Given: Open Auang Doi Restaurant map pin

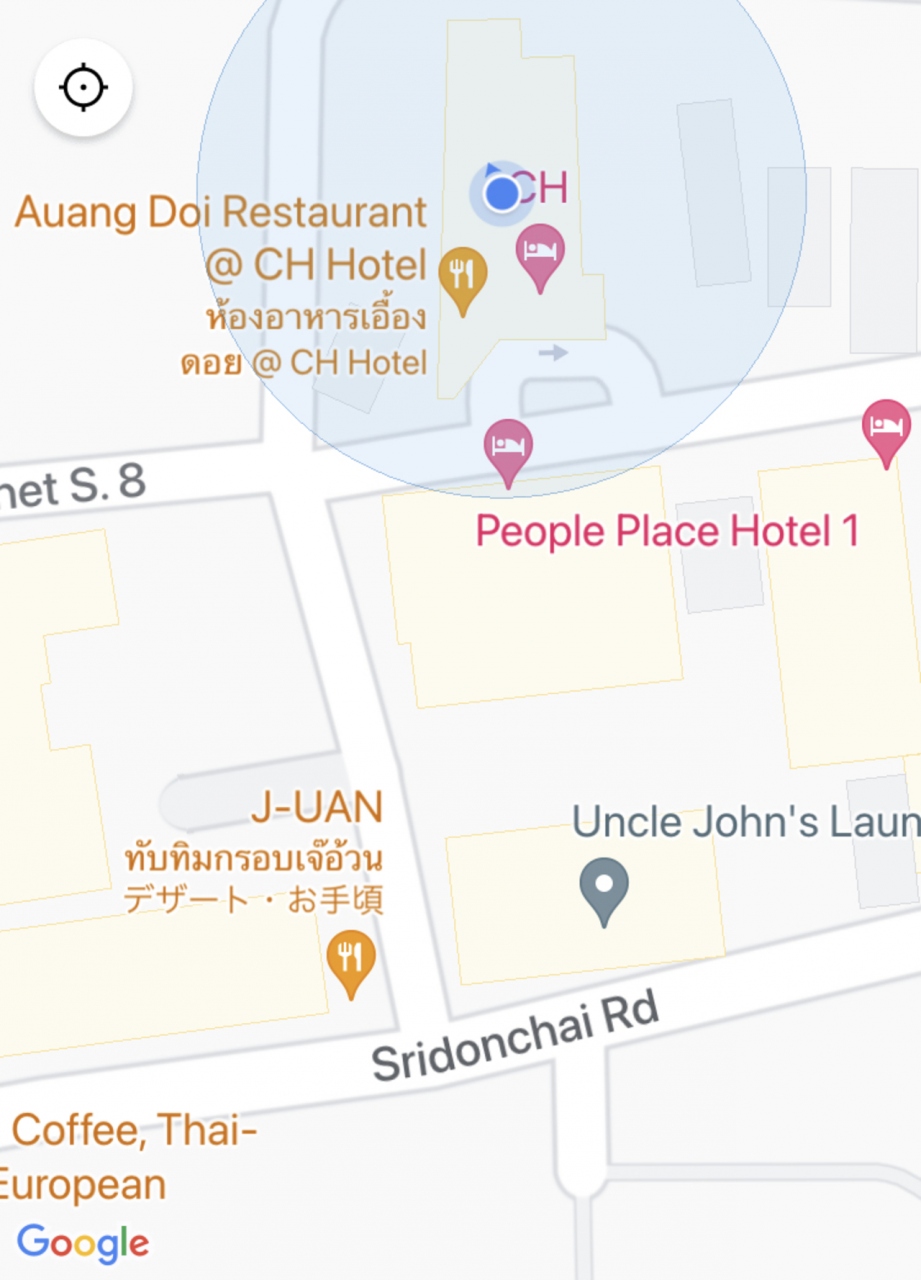Looking at the screenshot, I should 463,276.
